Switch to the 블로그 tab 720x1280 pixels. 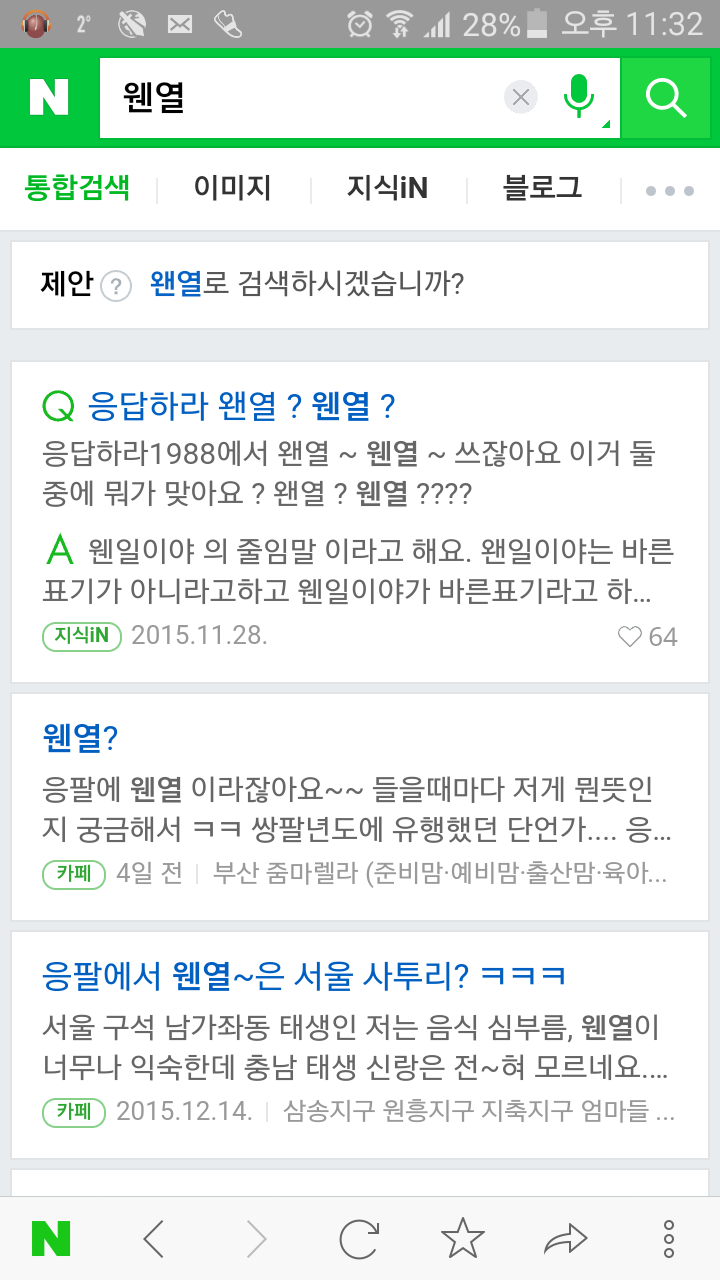coord(542,188)
